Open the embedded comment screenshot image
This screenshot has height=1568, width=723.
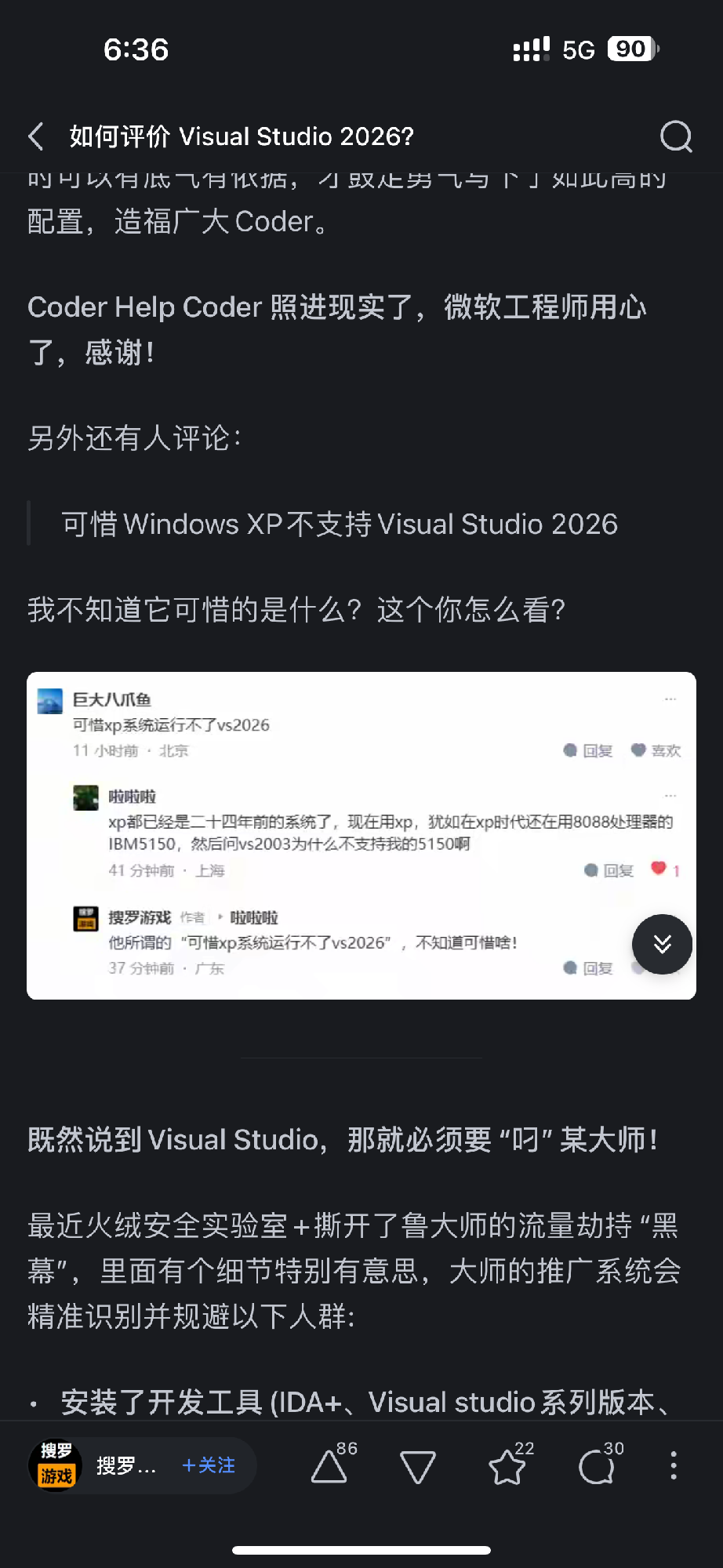329,835
